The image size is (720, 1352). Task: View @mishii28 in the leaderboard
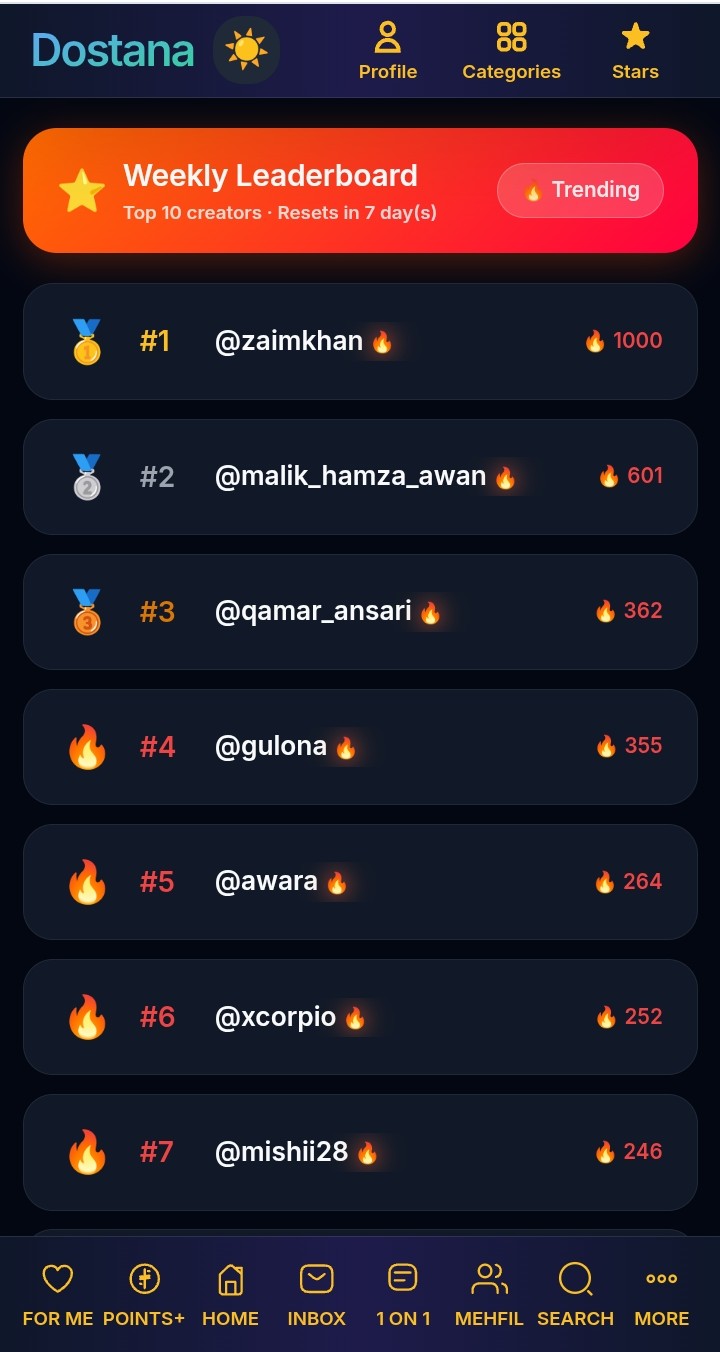[x=360, y=1152]
